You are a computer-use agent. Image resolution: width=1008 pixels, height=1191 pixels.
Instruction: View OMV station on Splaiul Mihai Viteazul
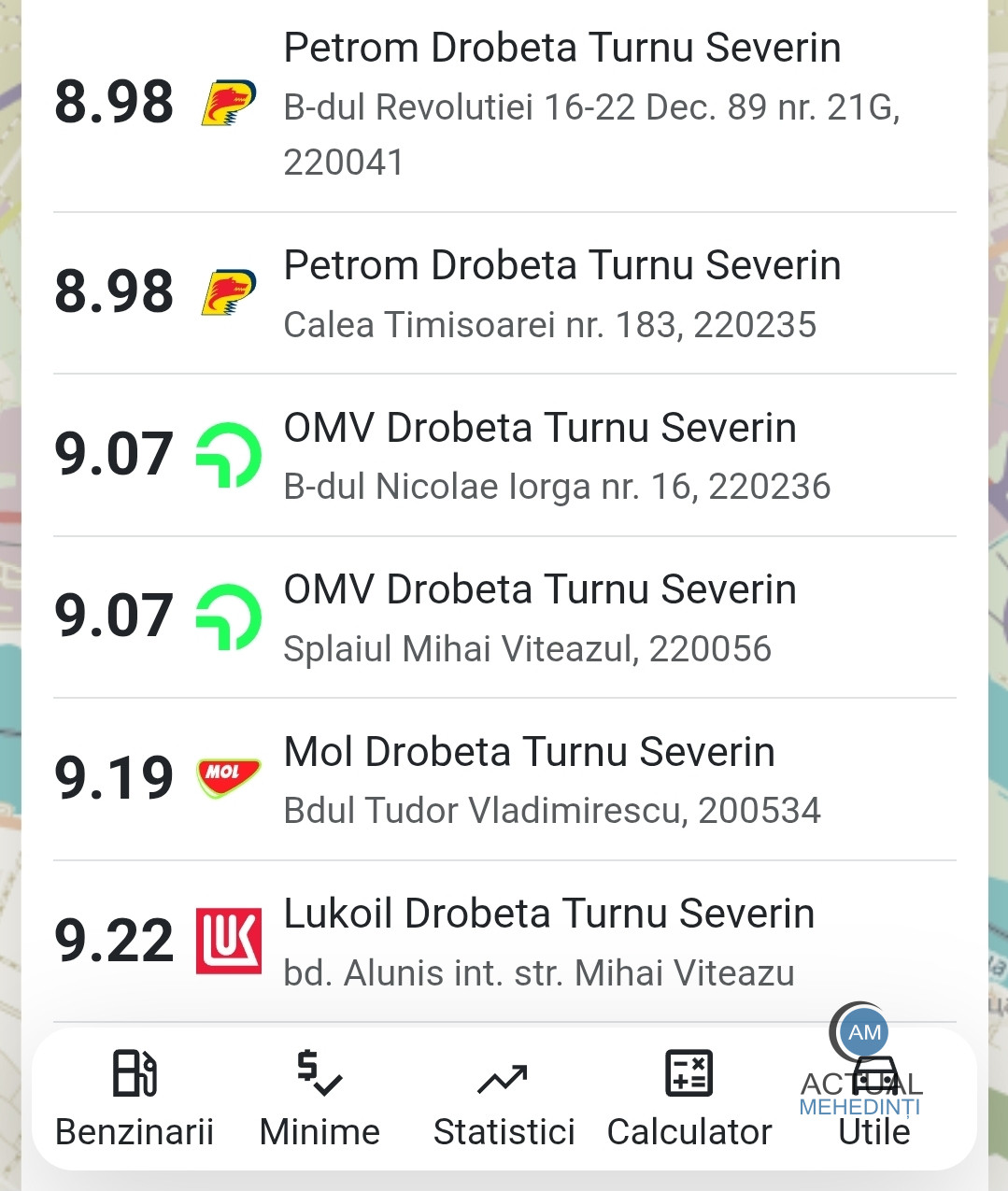point(504,617)
